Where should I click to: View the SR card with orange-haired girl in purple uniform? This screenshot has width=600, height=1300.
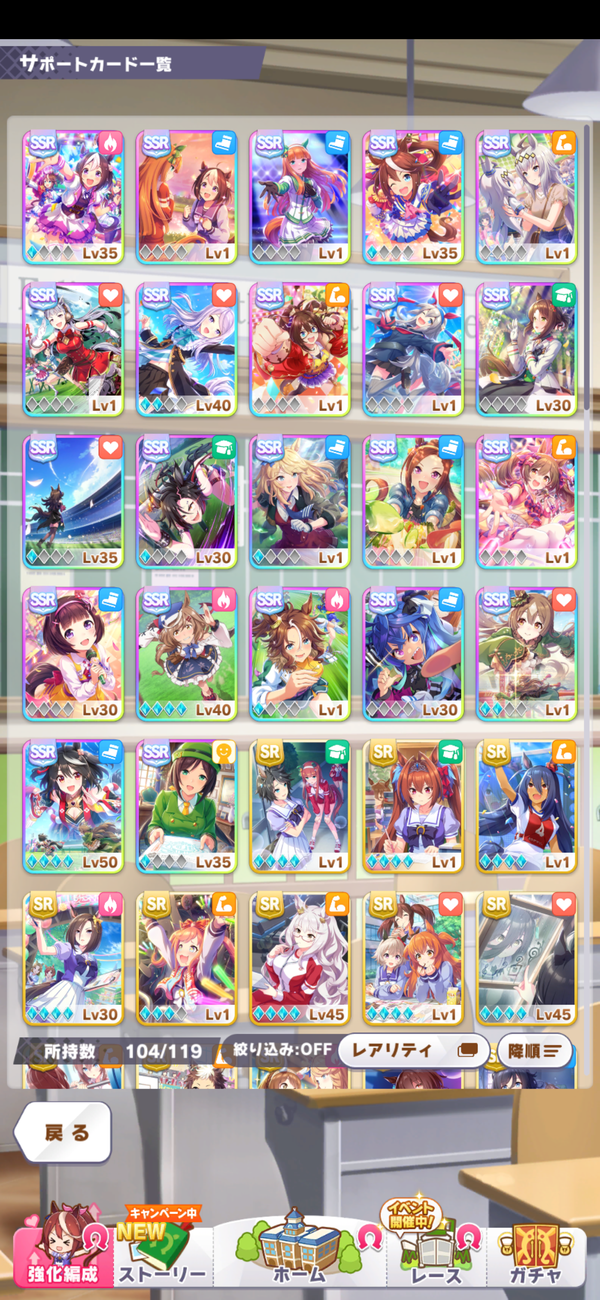point(412,808)
